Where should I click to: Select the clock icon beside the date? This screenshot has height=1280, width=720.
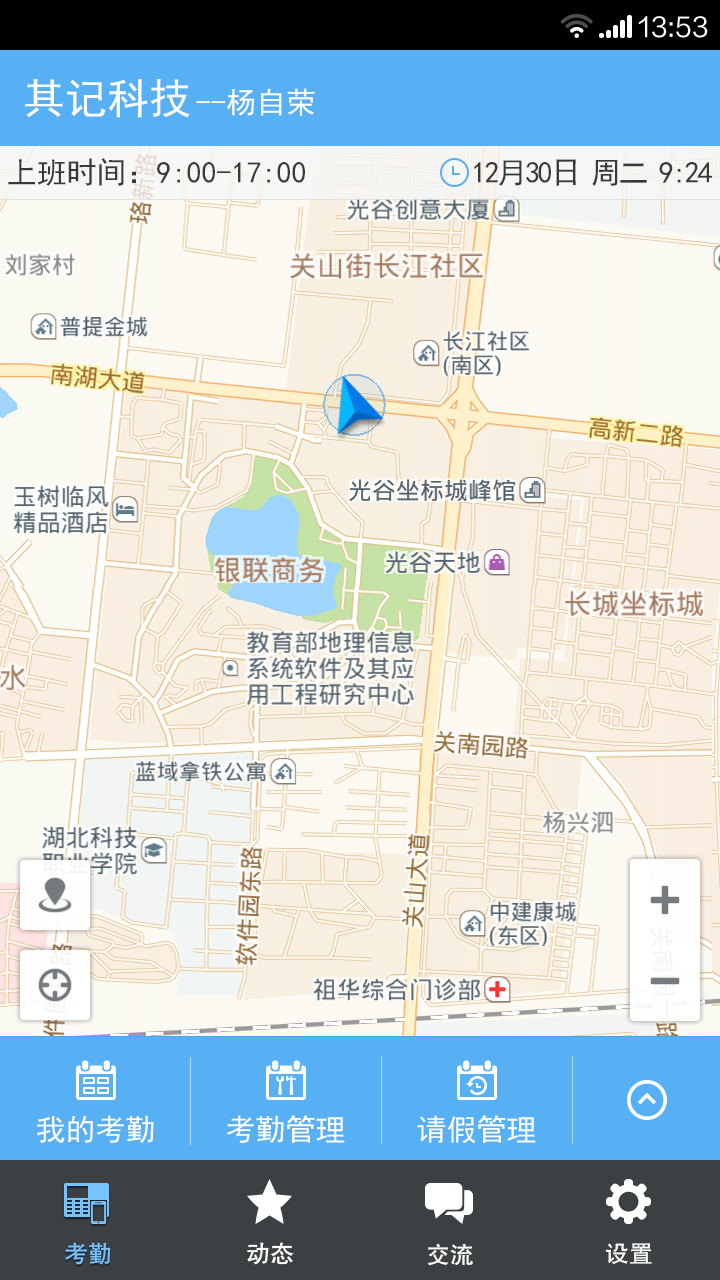[x=455, y=172]
